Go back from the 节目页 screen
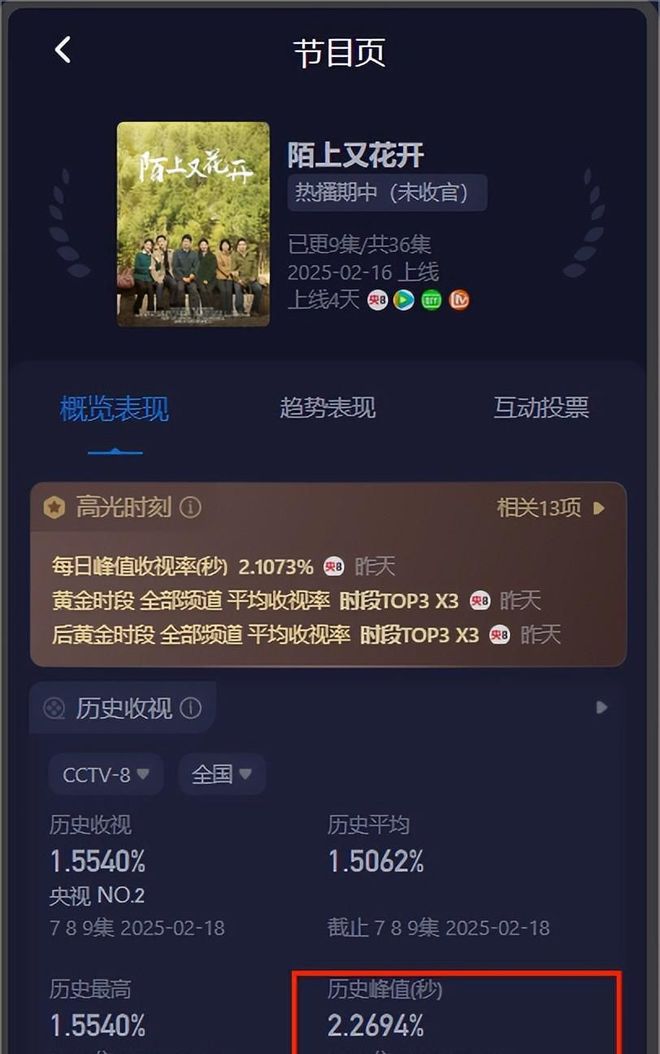 pyautogui.click(x=63, y=50)
